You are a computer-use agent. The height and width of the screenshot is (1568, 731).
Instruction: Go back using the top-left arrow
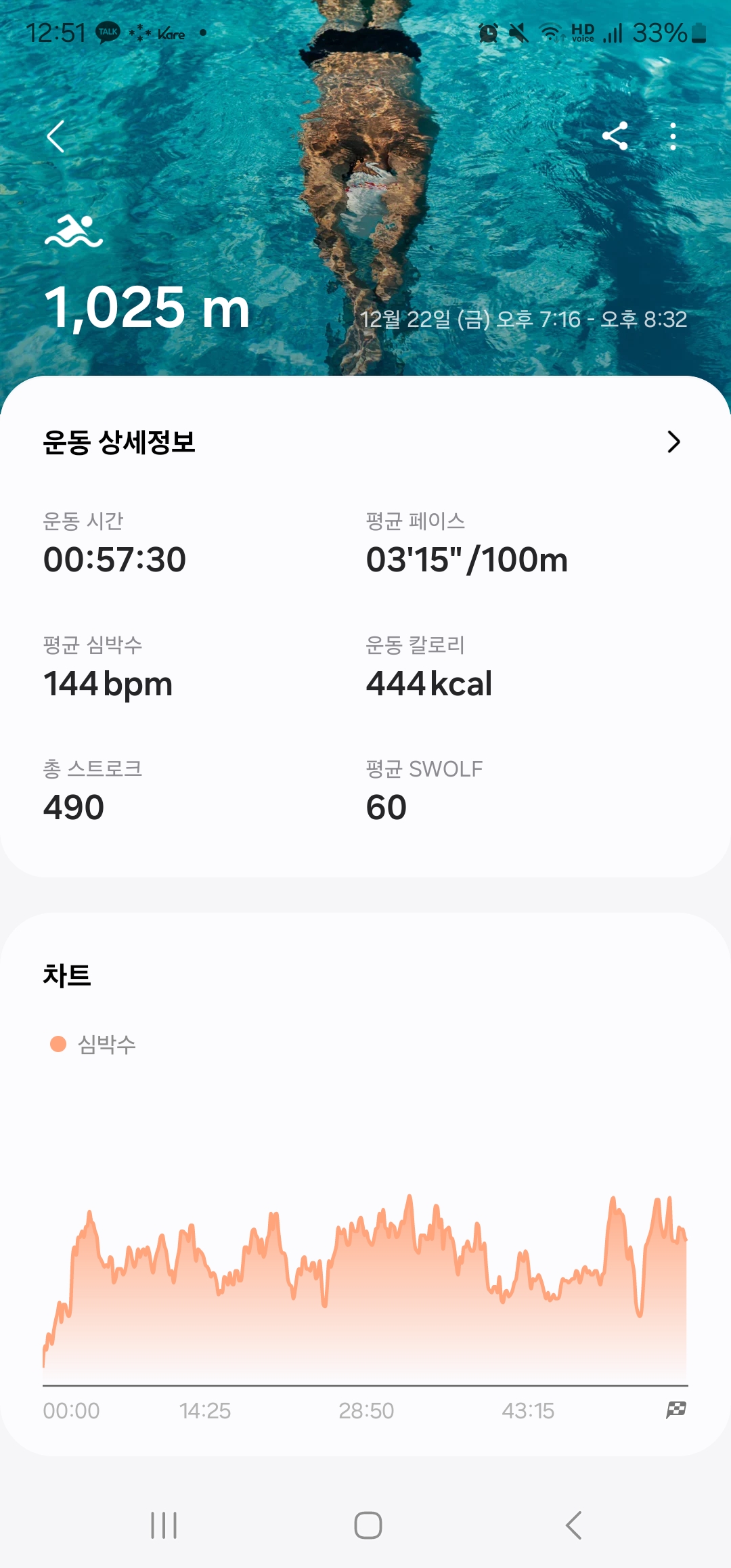pyautogui.click(x=56, y=137)
